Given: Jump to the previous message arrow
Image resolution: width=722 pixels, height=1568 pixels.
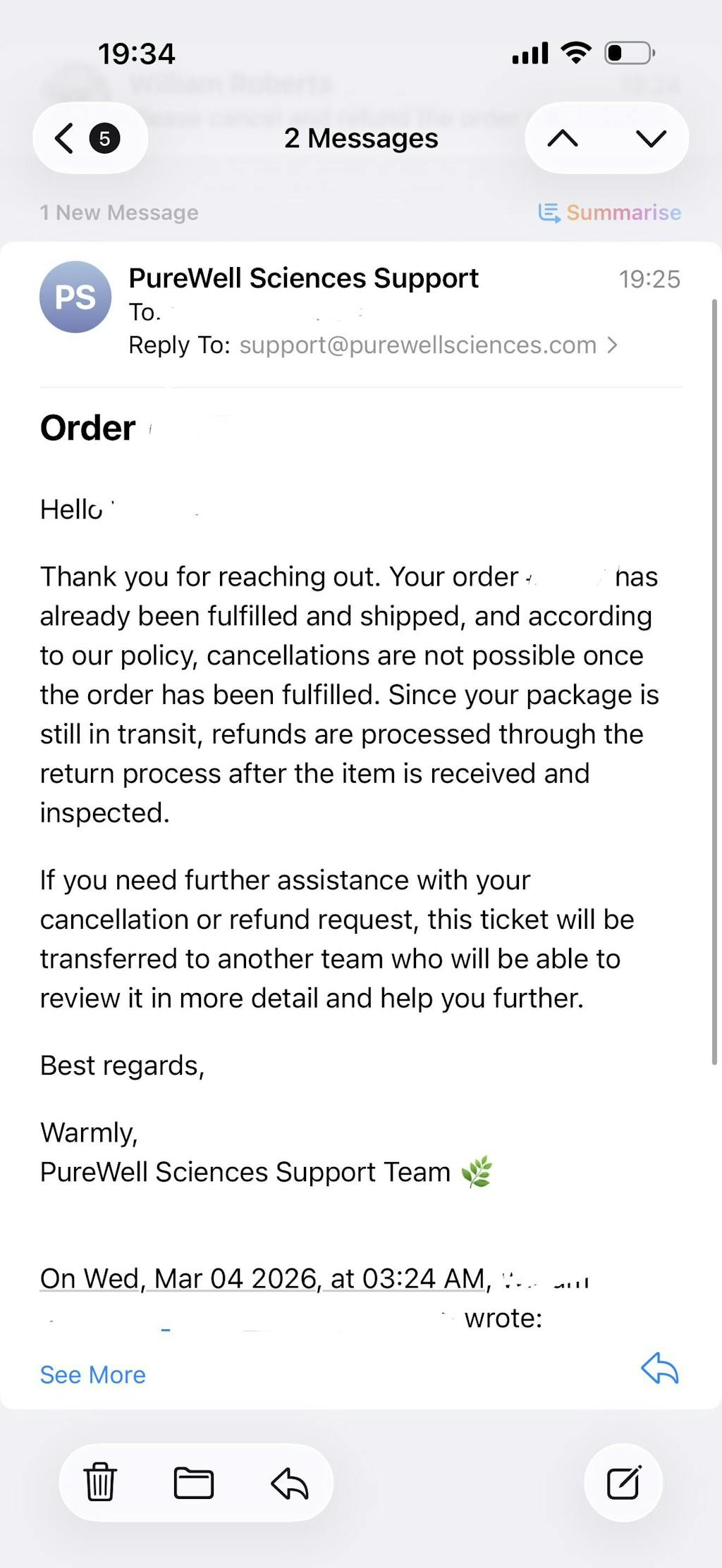Looking at the screenshot, I should [563, 138].
